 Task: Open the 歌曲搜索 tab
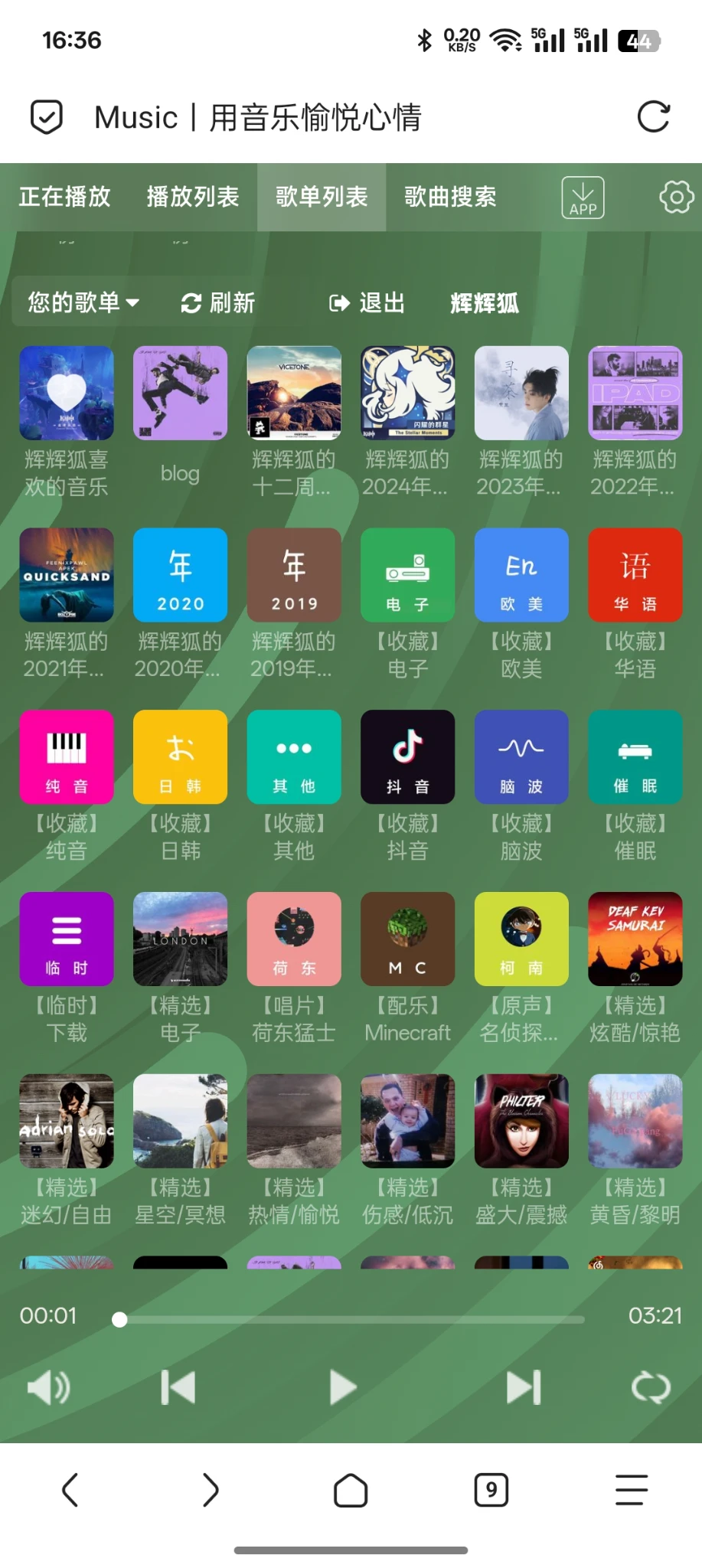point(450,197)
